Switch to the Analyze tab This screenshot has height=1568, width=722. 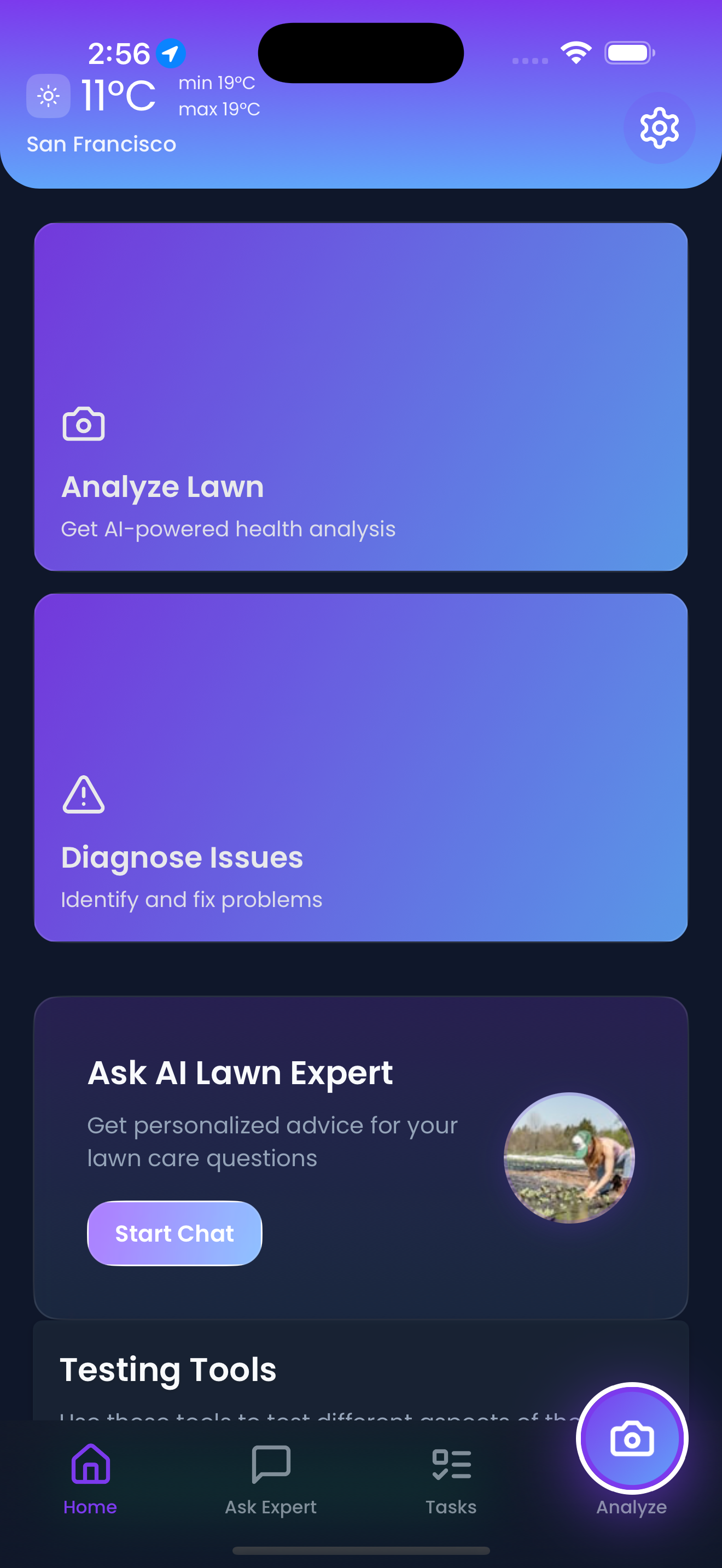631,1461
